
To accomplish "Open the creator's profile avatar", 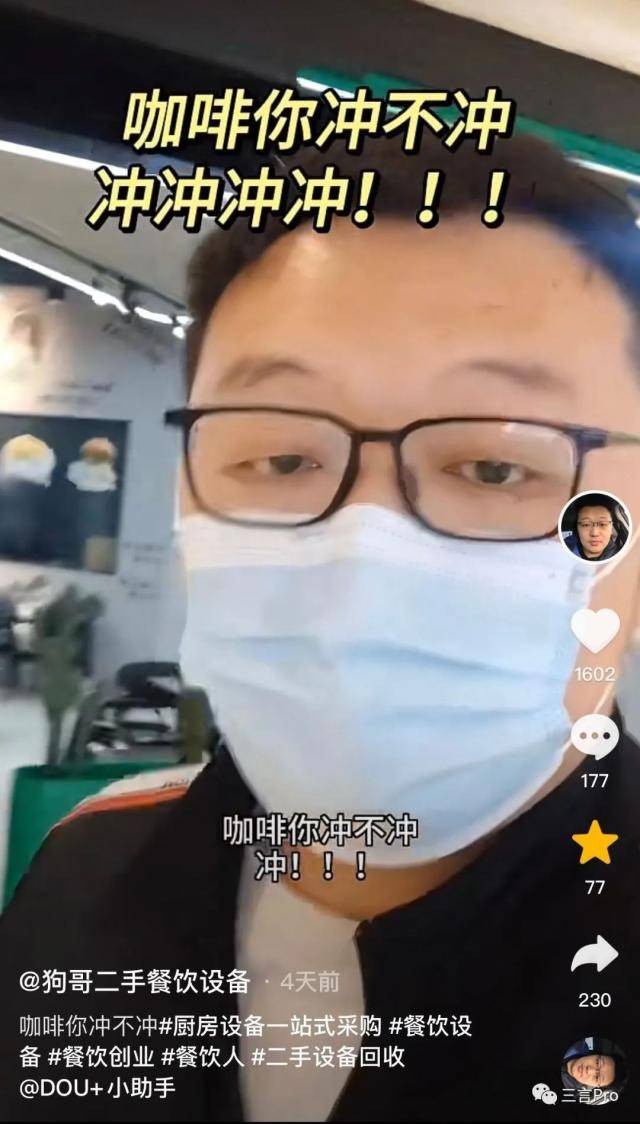I will pyautogui.click(x=594, y=526).
